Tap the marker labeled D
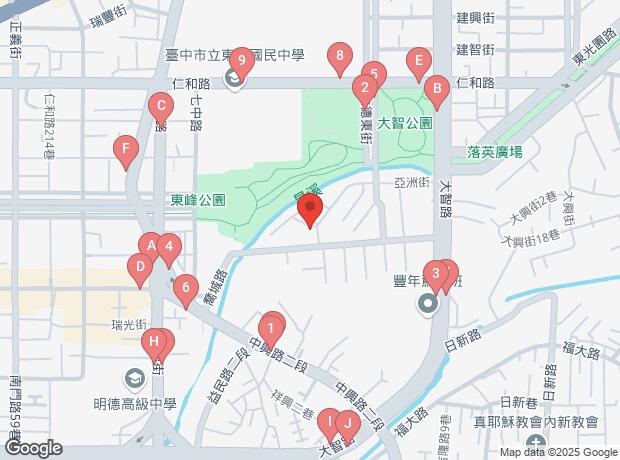 click(139, 267)
